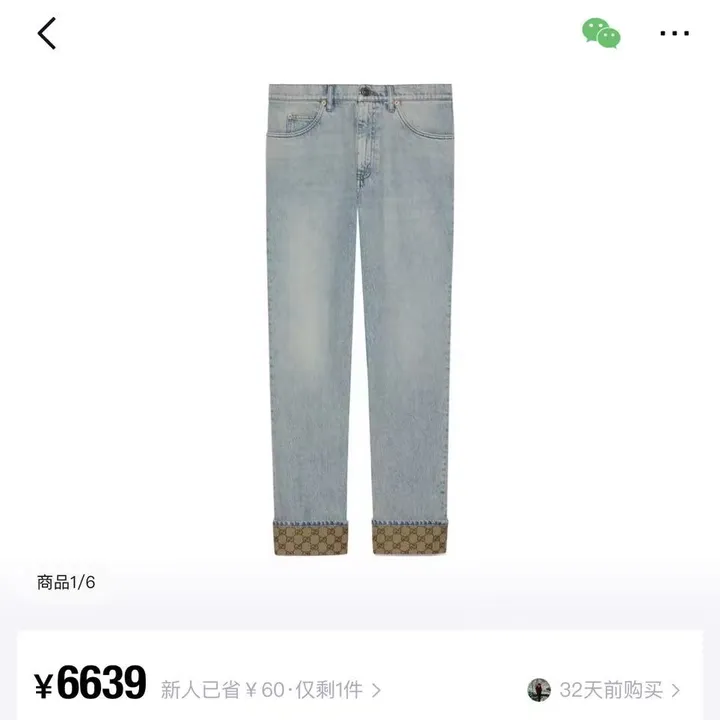The image size is (720, 720).
Task: Open the three-dot overflow menu
Action: tap(674, 33)
